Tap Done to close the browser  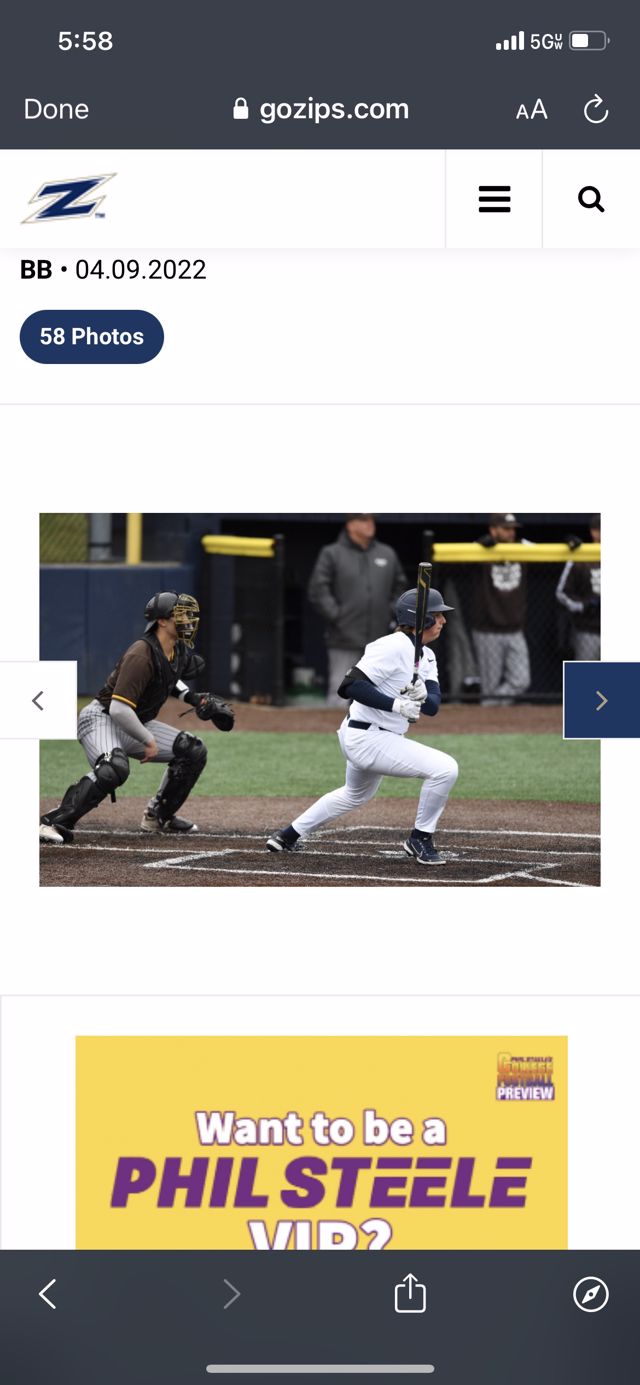[56, 109]
